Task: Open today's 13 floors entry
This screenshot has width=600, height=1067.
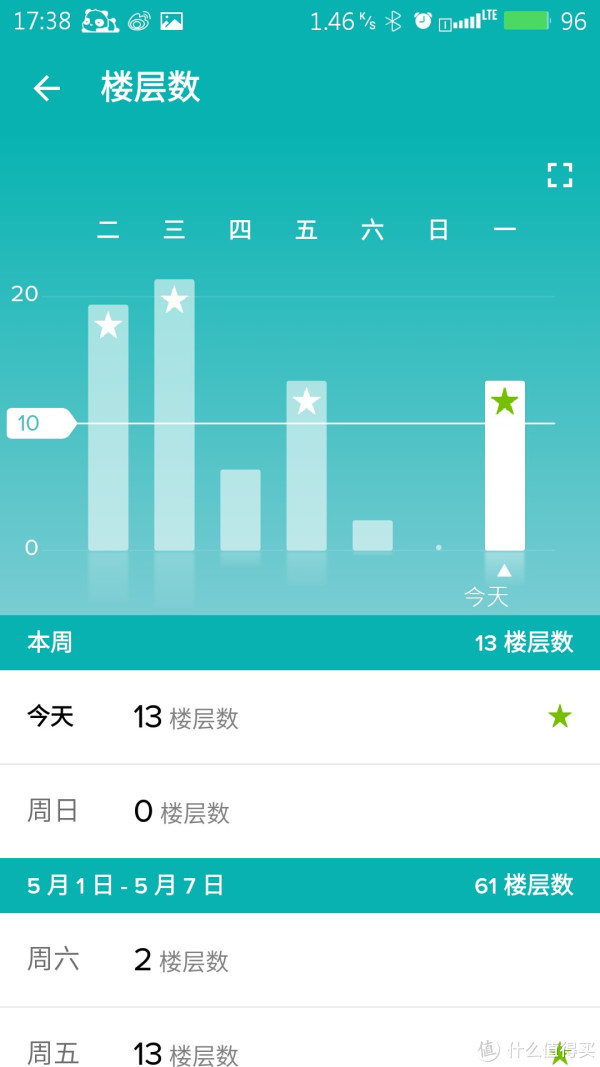Action: (300, 717)
